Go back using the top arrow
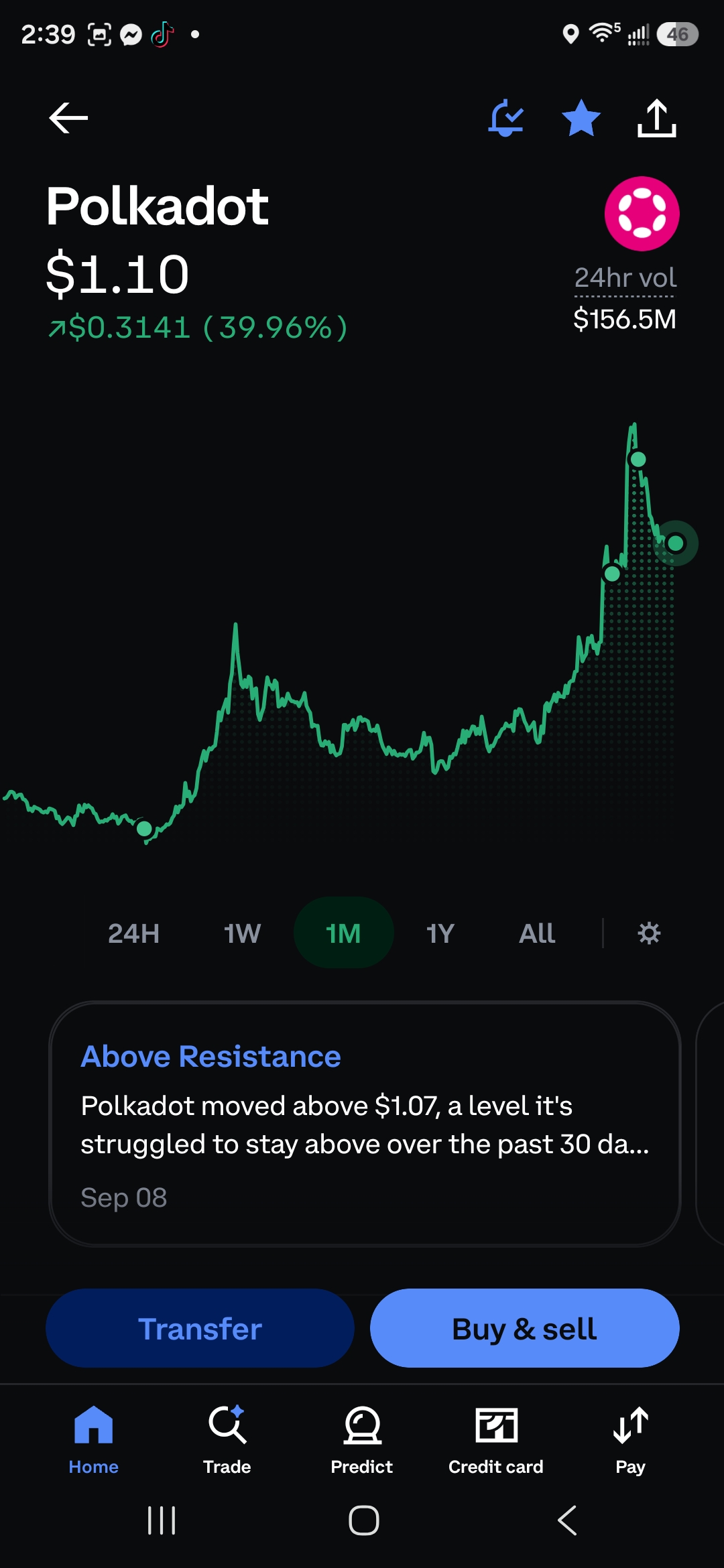 pyautogui.click(x=68, y=118)
